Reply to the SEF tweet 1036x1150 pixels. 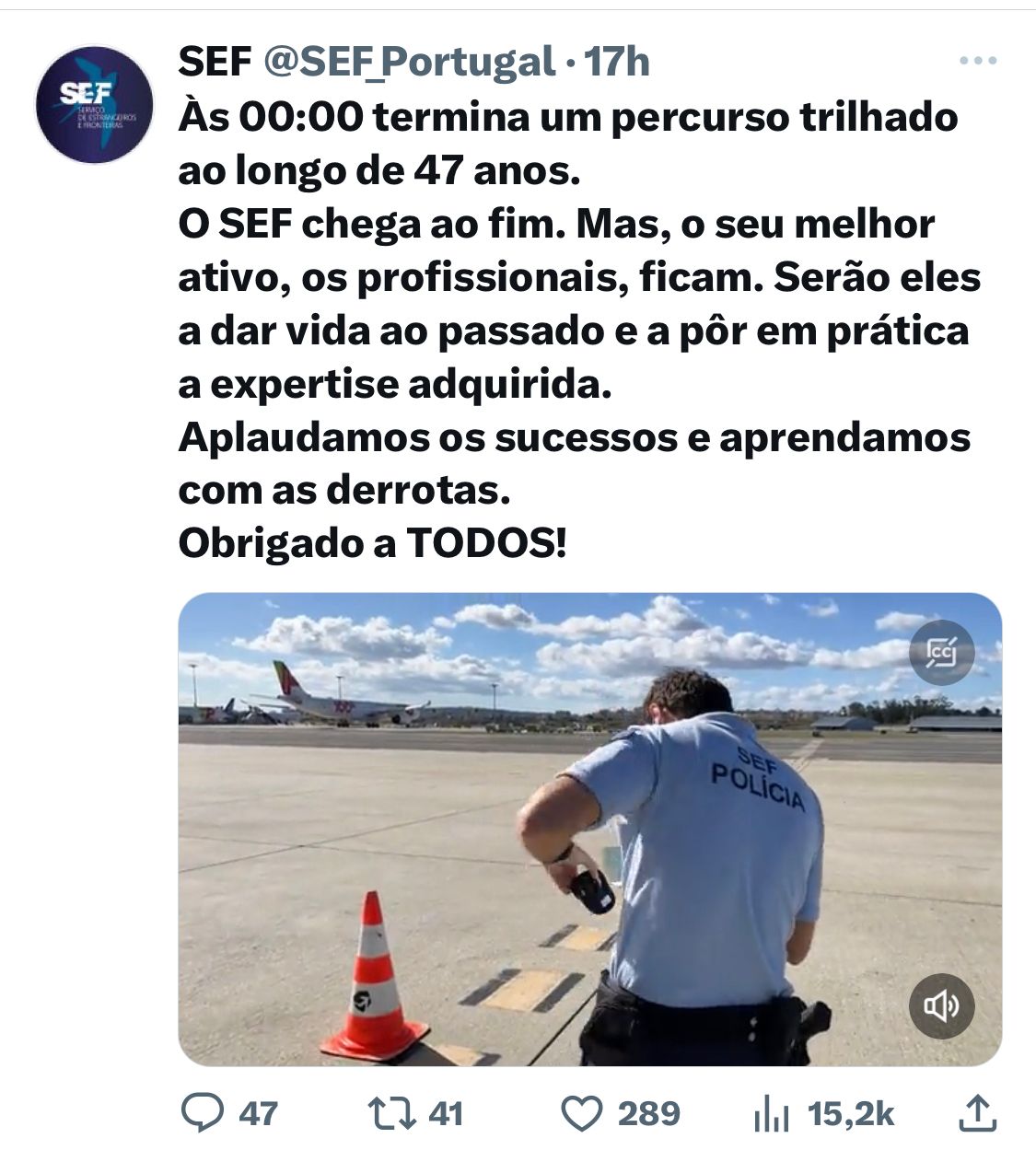pyautogui.click(x=202, y=1113)
